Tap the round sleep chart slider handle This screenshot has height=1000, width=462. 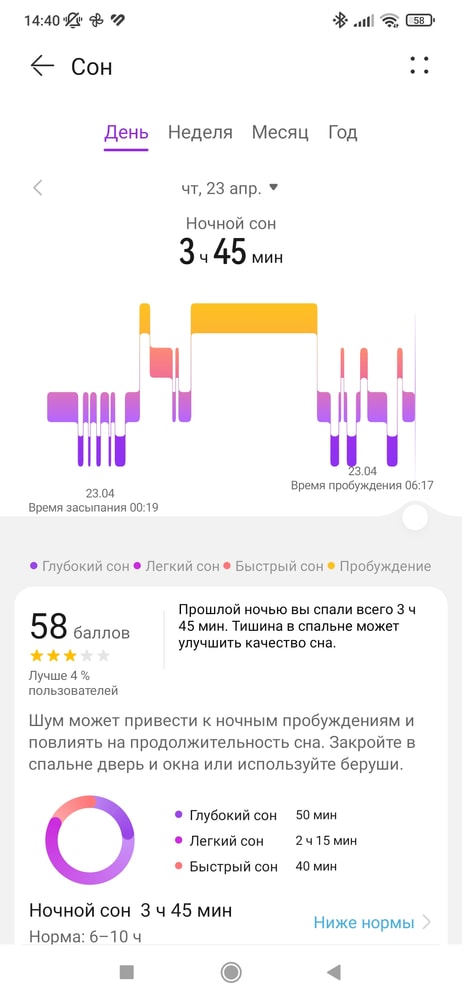coord(415,518)
